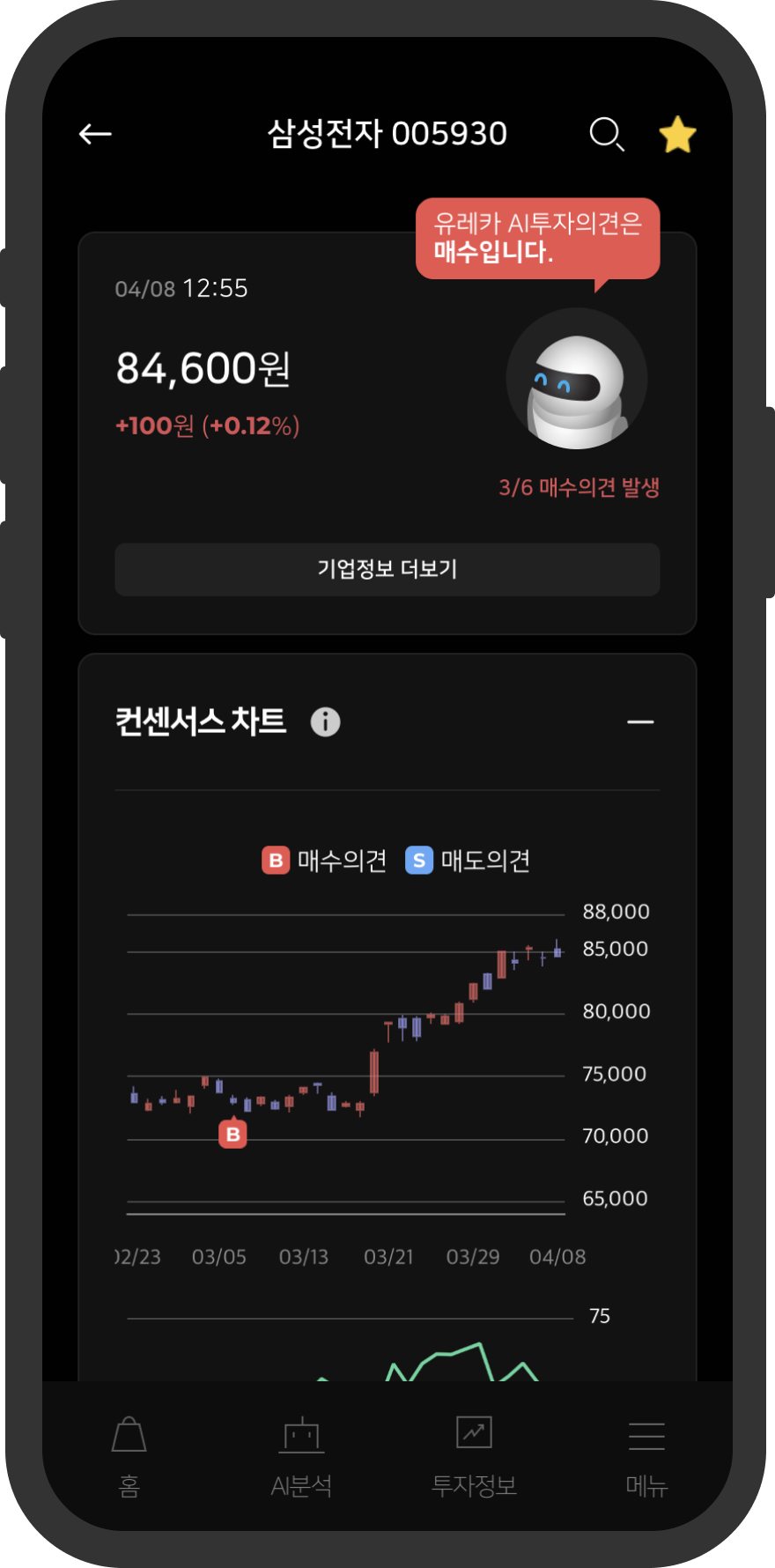Remove 삼성전자 from favorites star
Viewport: 775px width, 1568px height.
tap(677, 135)
